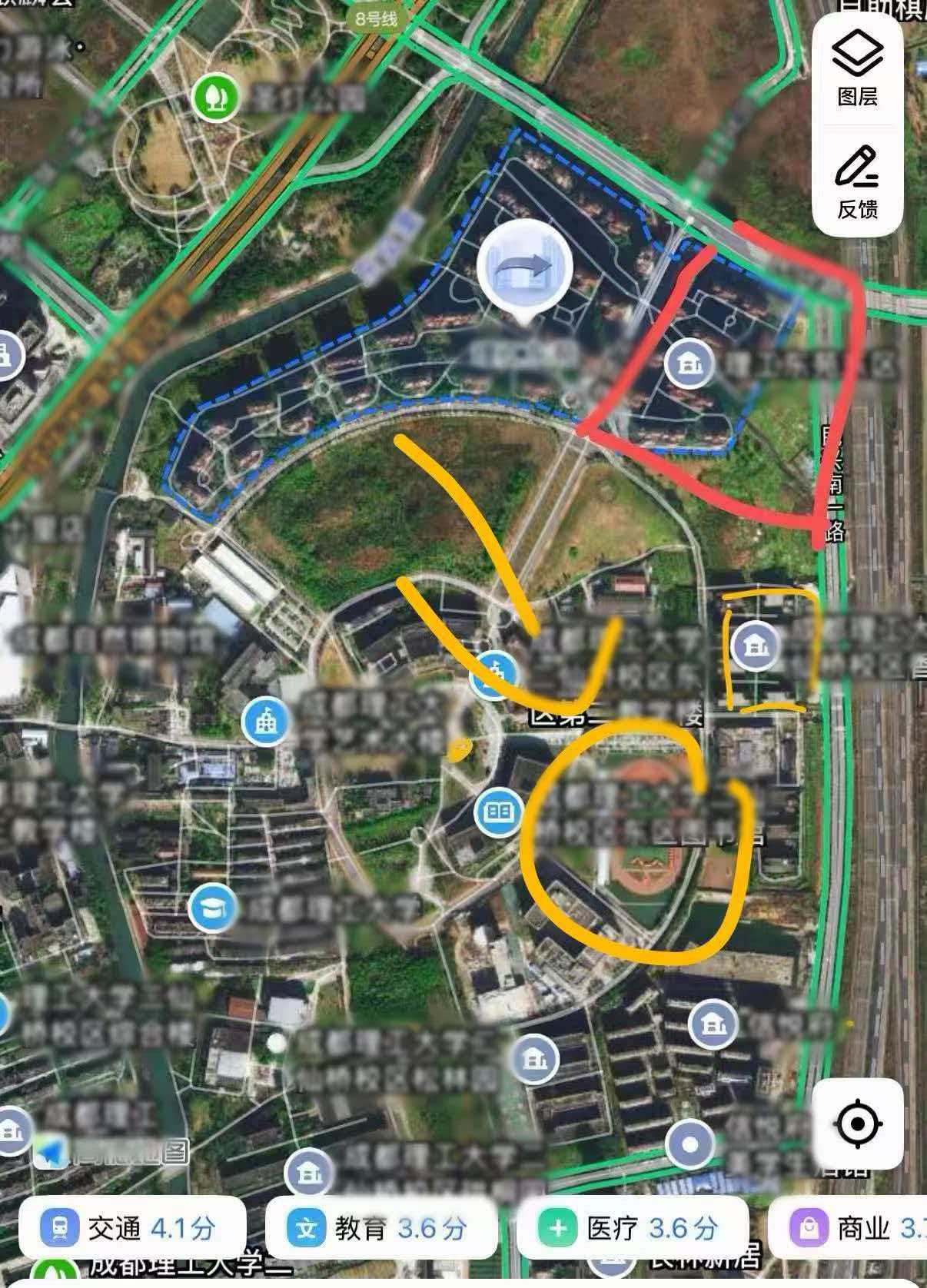Select the 教育 3.6分 score chip
The width and height of the screenshot is (927, 1288).
tap(380, 1228)
